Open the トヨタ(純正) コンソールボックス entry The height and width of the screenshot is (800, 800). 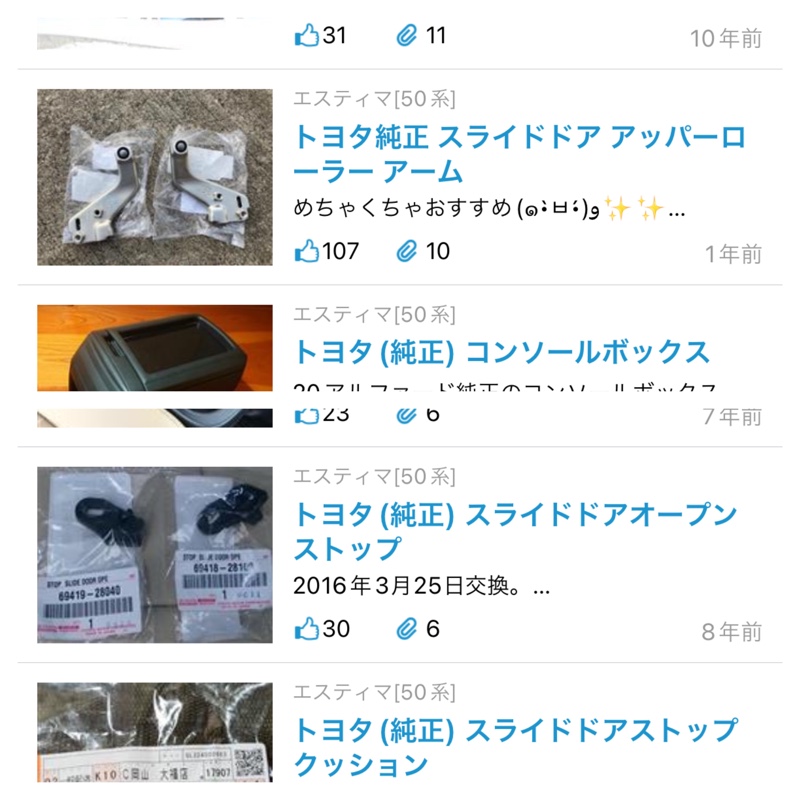pos(501,352)
